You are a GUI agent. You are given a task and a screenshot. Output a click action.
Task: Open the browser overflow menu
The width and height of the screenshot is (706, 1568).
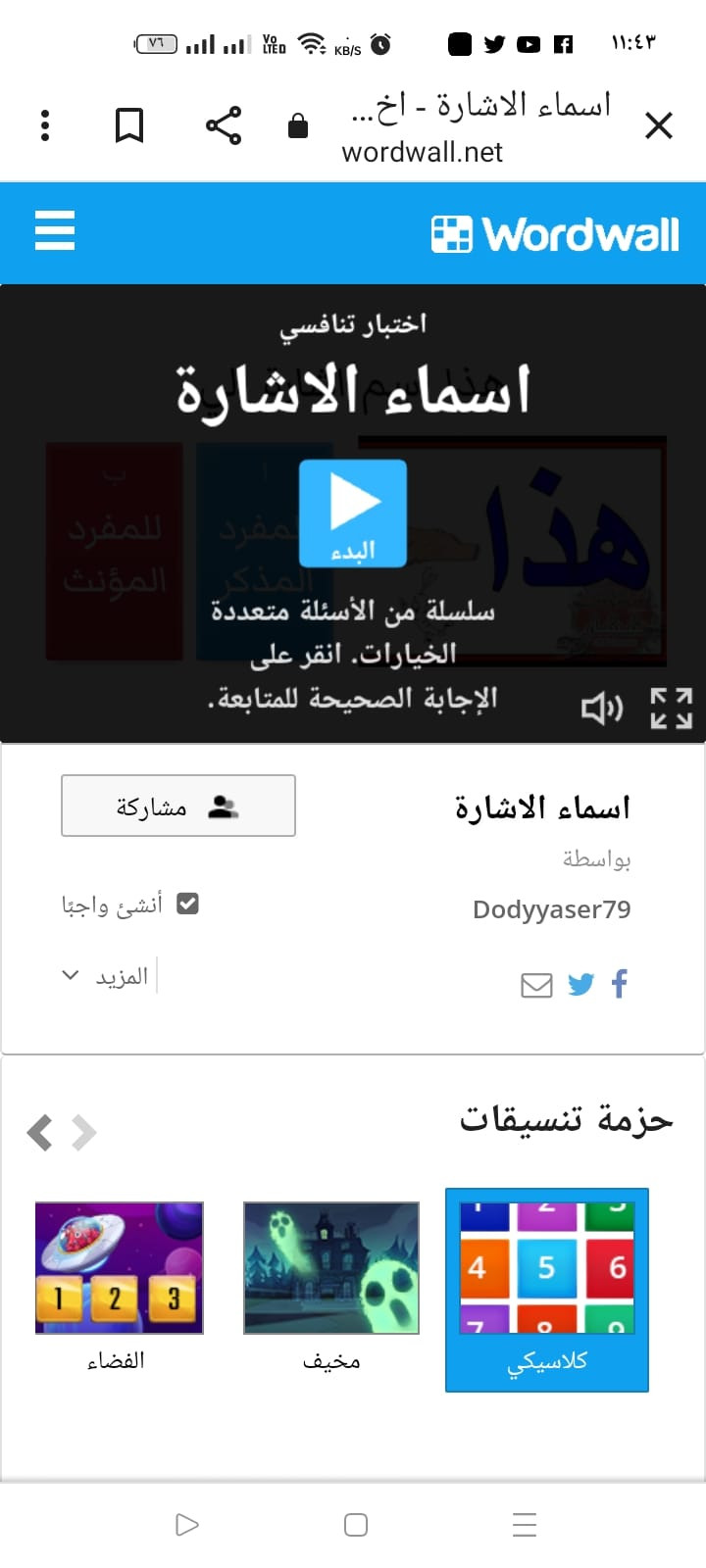(45, 125)
